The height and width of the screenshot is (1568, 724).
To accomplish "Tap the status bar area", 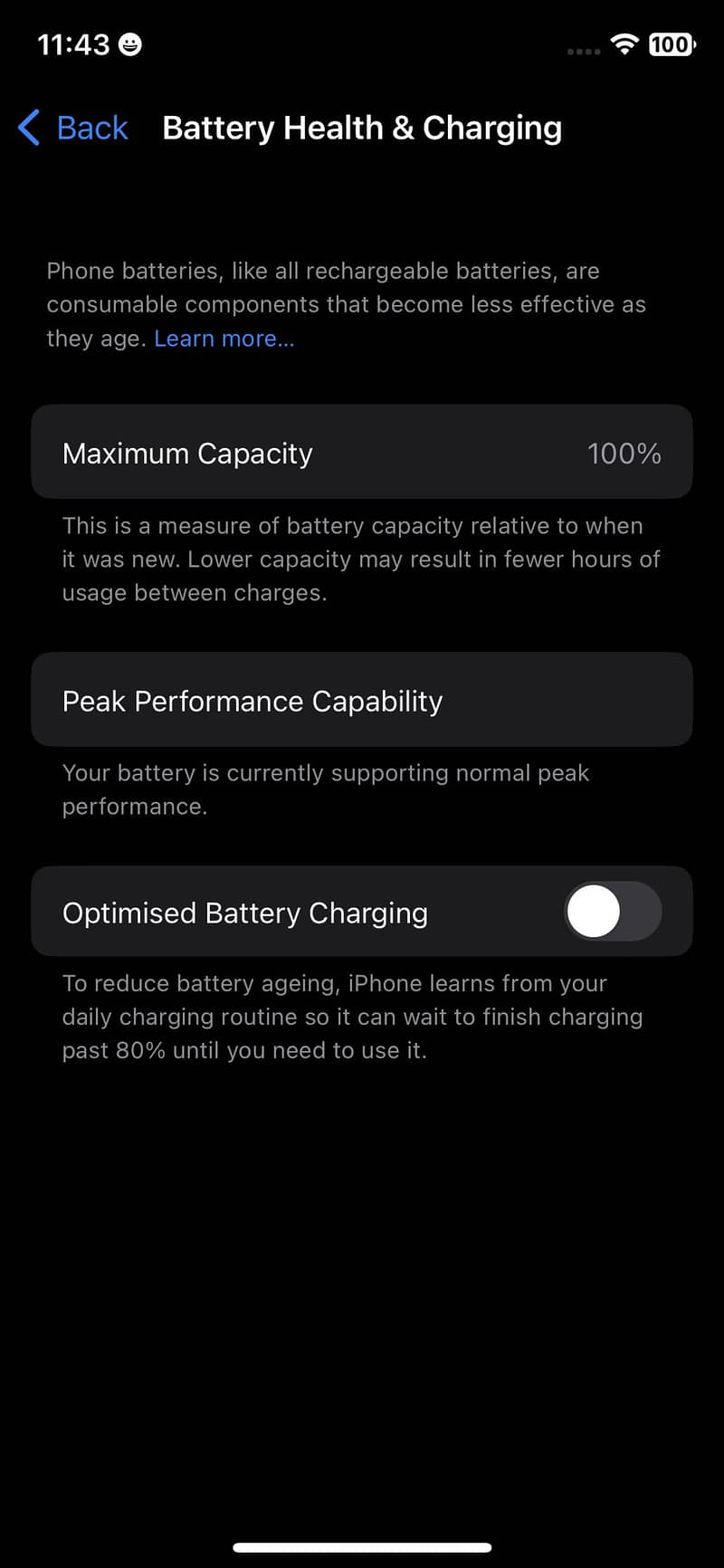I will [x=362, y=44].
